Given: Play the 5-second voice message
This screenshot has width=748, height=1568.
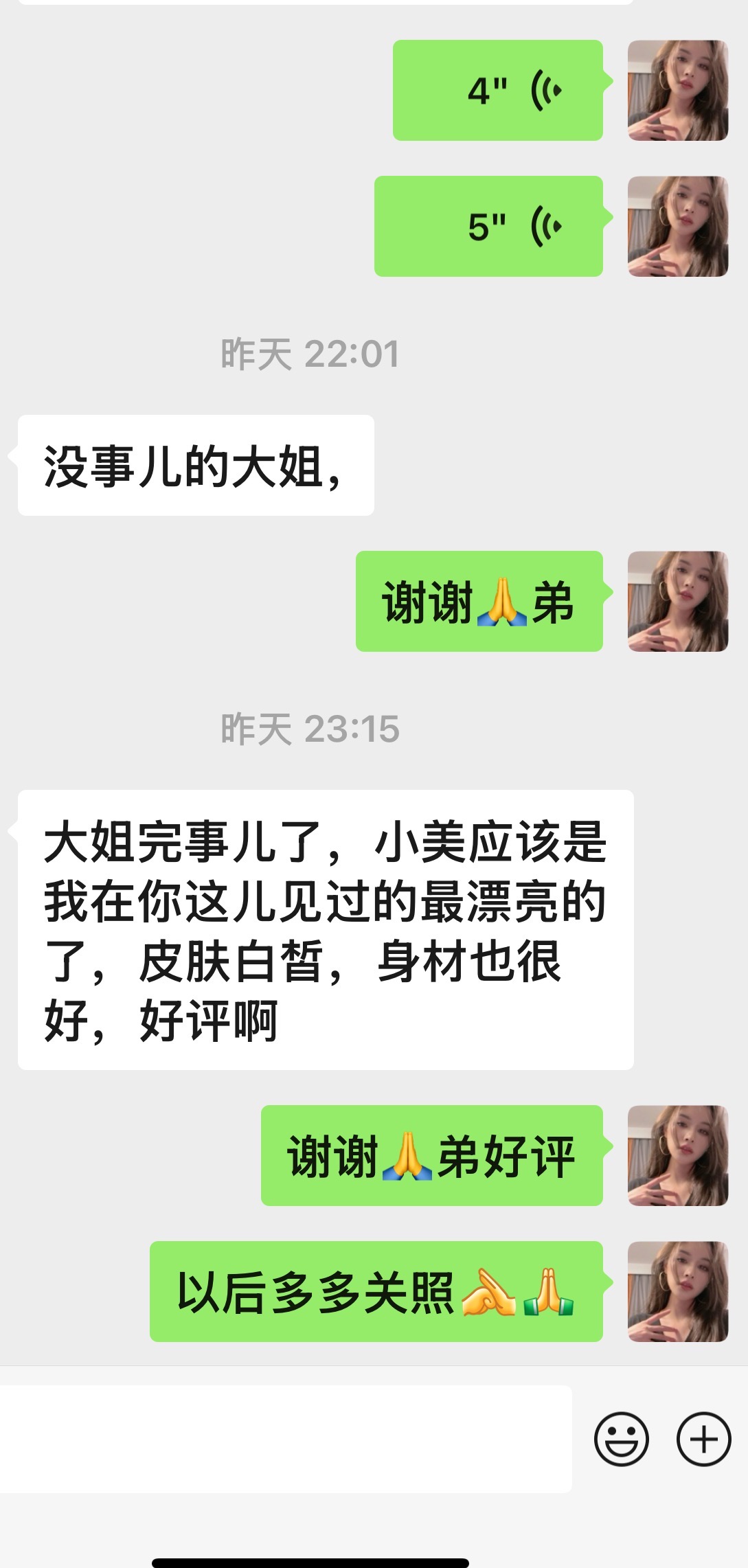Looking at the screenshot, I should tap(488, 227).
